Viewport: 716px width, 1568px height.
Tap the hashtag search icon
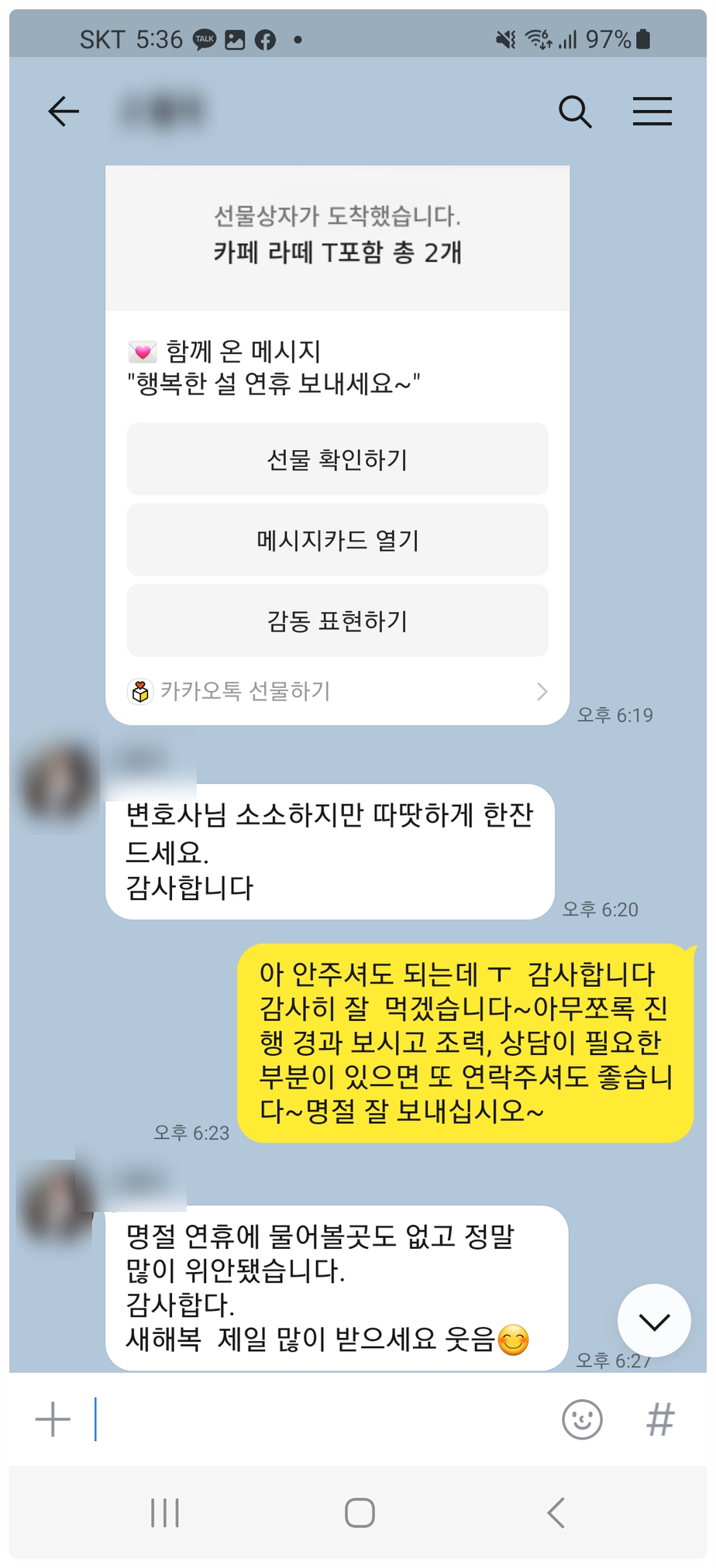tap(660, 1419)
